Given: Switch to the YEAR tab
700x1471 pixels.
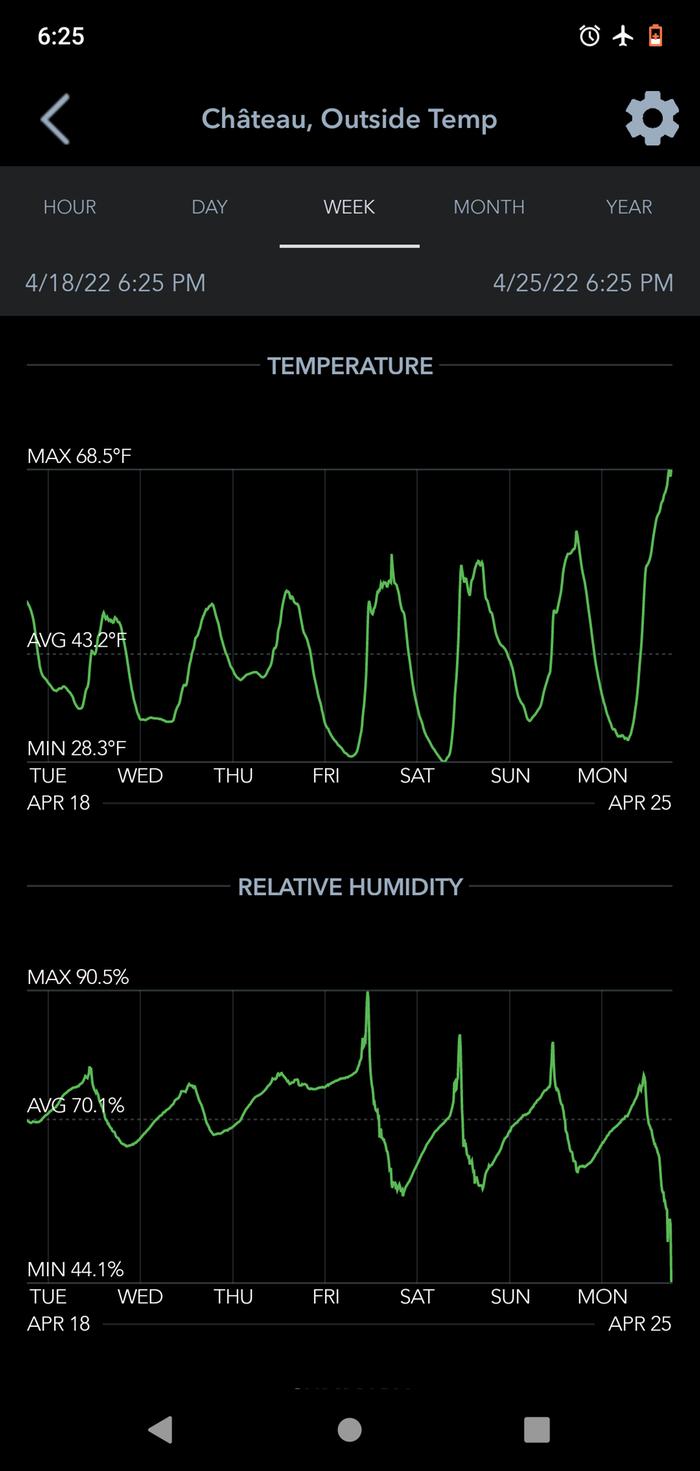Looking at the screenshot, I should click(629, 207).
